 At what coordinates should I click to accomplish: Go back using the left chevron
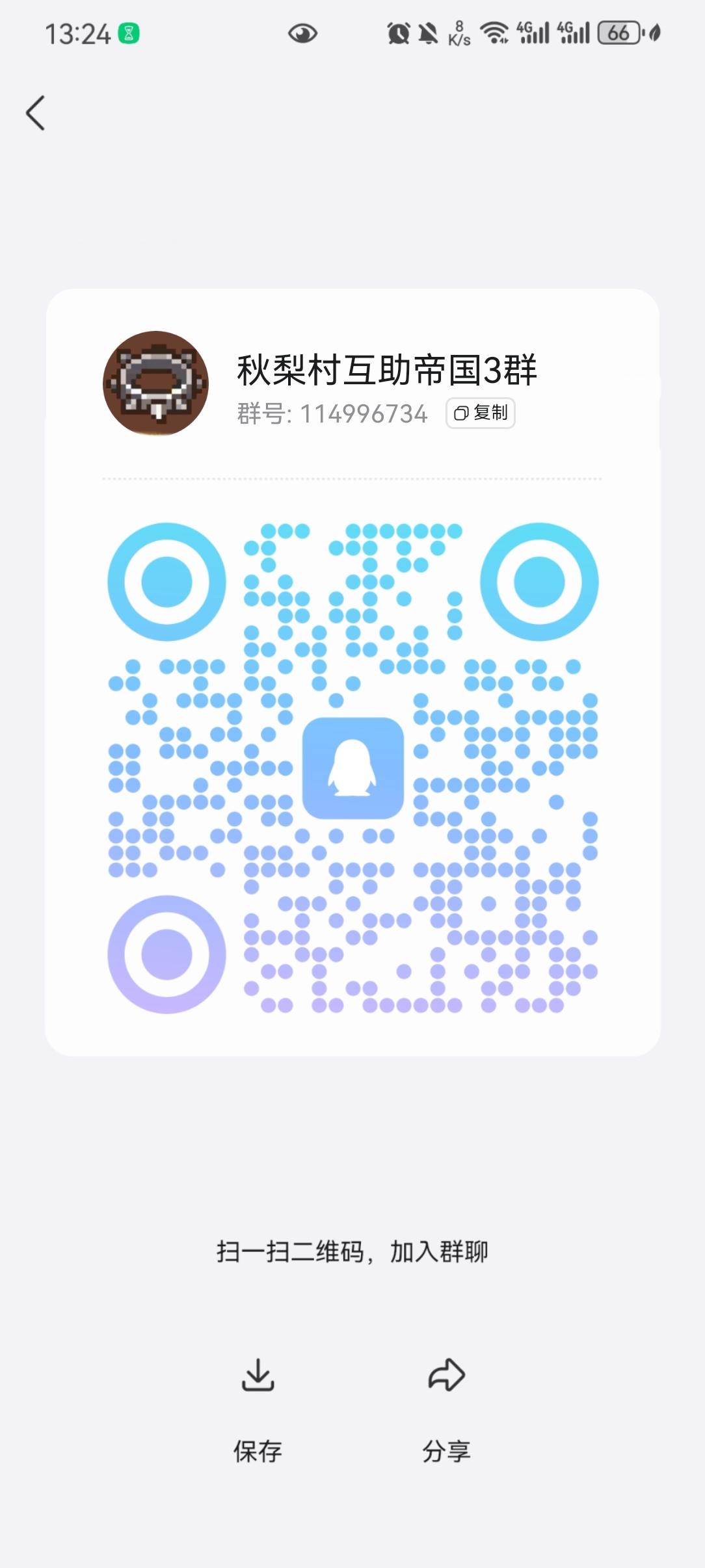click(36, 112)
